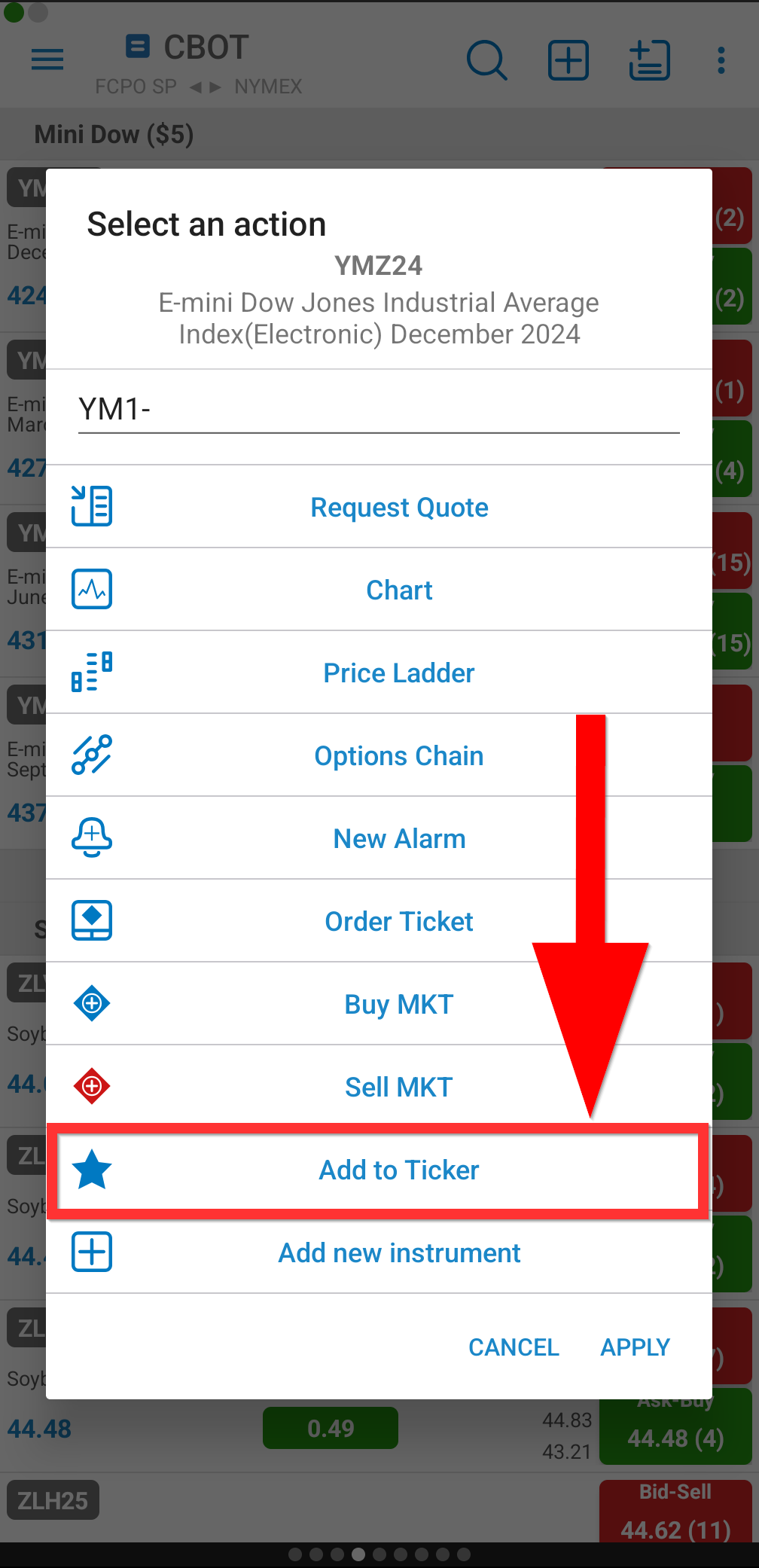View the Options Chain
The width and height of the screenshot is (759, 1568).
coord(379,755)
